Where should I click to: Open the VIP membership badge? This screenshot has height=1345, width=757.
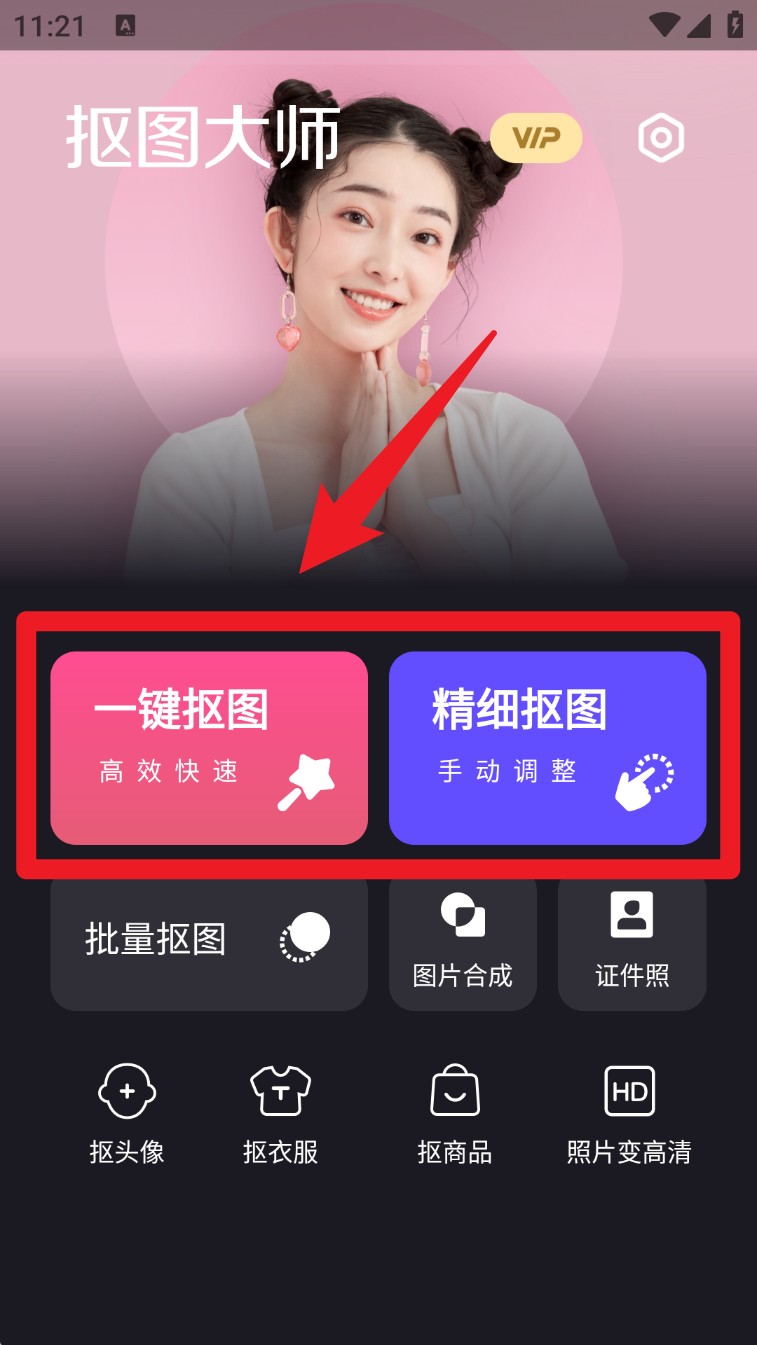coord(536,138)
